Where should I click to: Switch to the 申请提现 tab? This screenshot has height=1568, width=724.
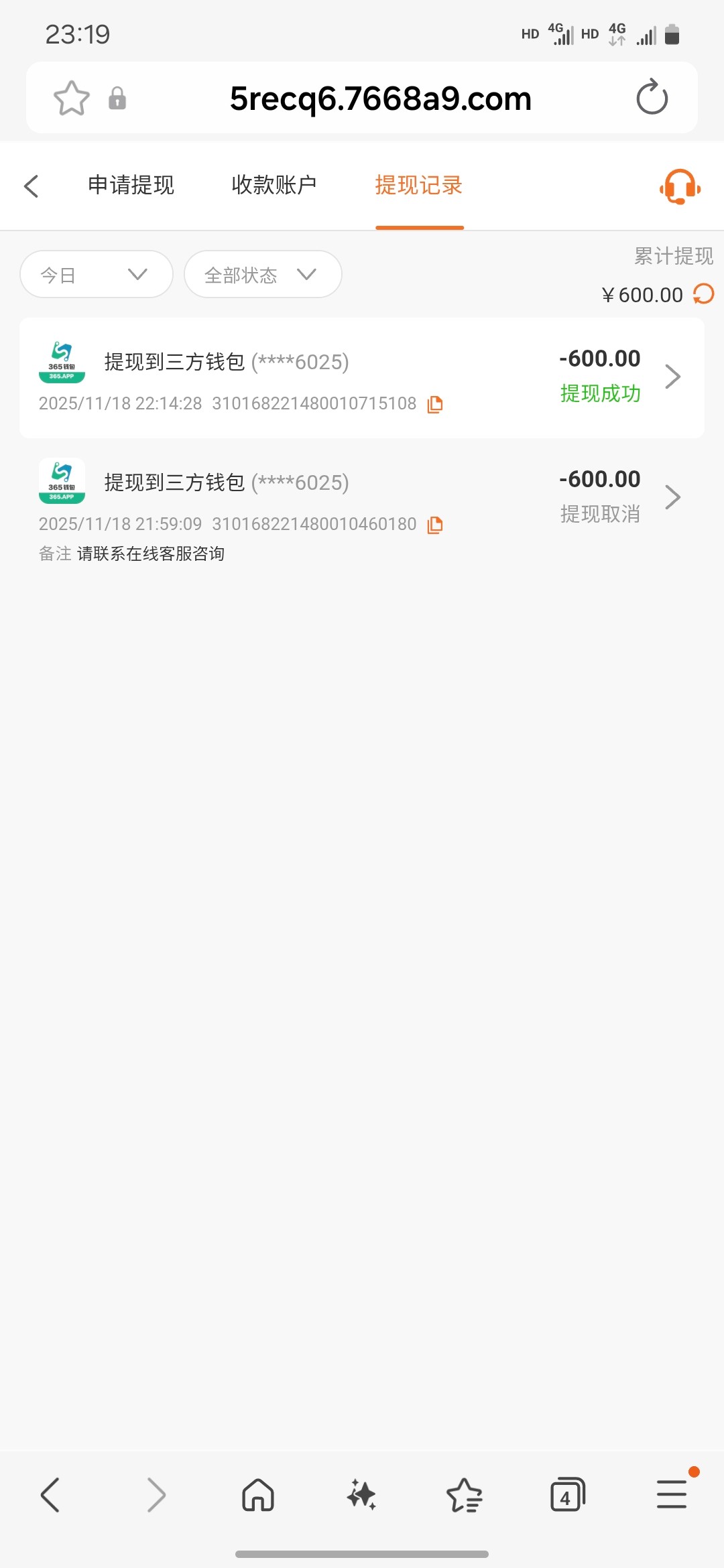[x=131, y=185]
